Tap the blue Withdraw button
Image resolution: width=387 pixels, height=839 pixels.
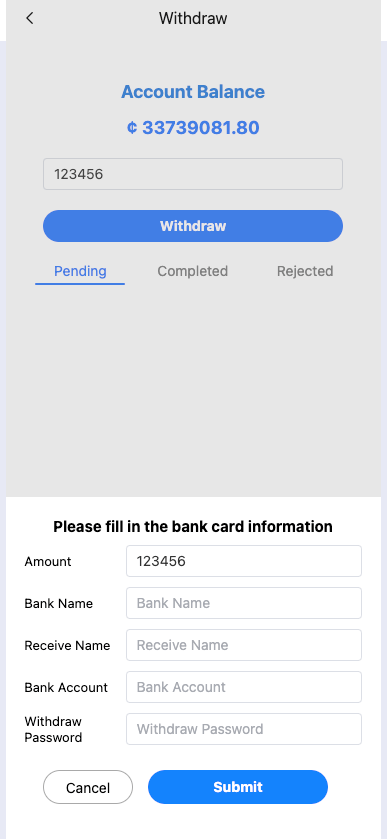coord(193,226)
